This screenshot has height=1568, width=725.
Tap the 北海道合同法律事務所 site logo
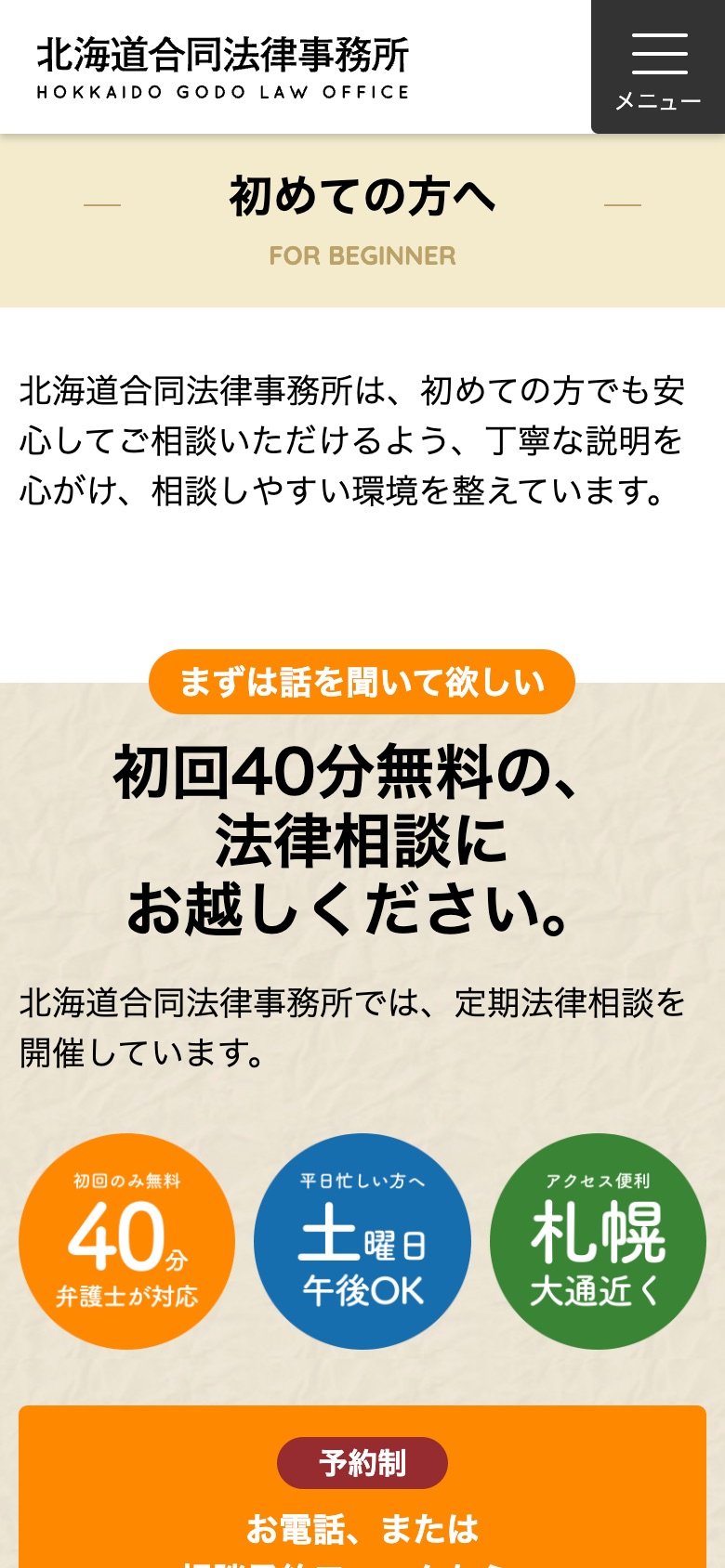tap(223, 67)
